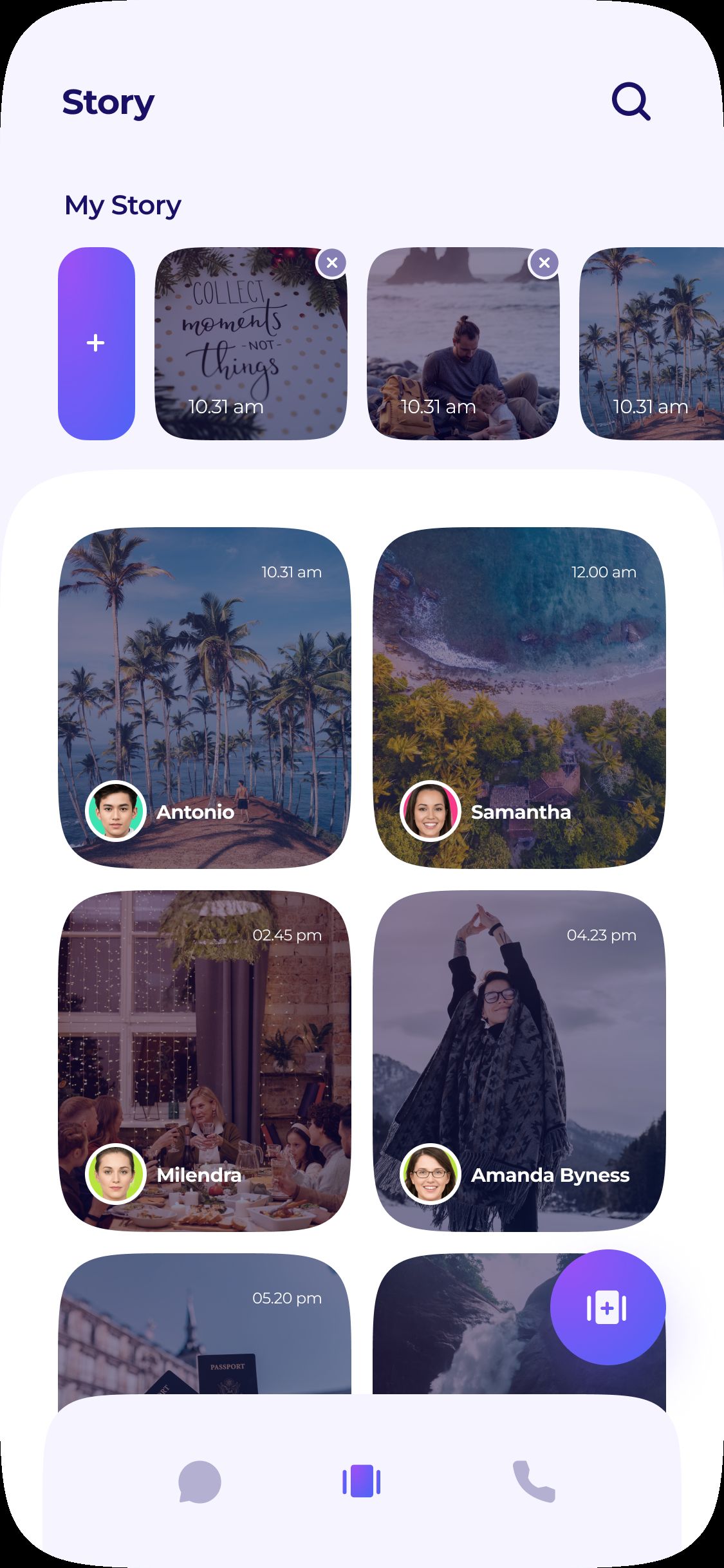Open the search icon in the header

pos(631,101)
